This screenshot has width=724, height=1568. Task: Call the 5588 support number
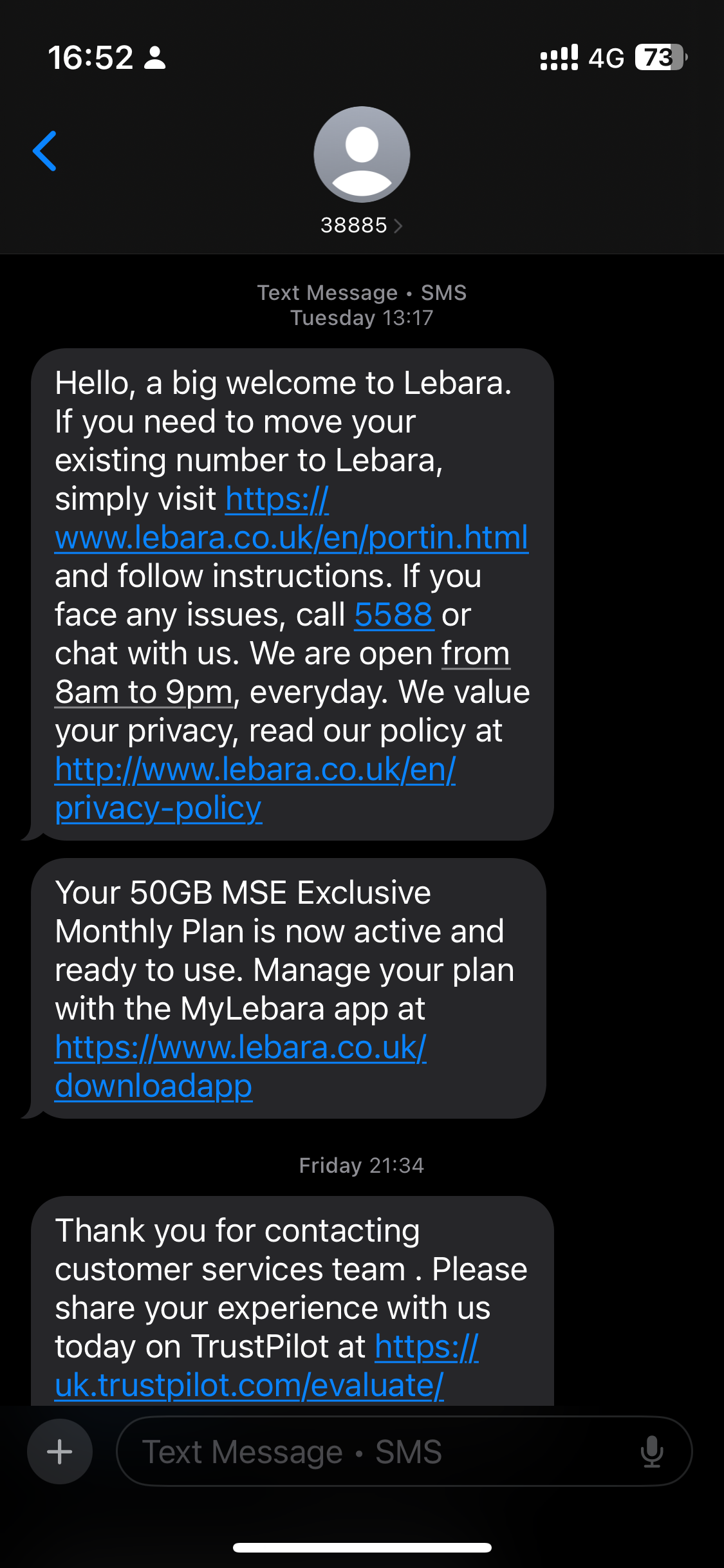point(393,615)
